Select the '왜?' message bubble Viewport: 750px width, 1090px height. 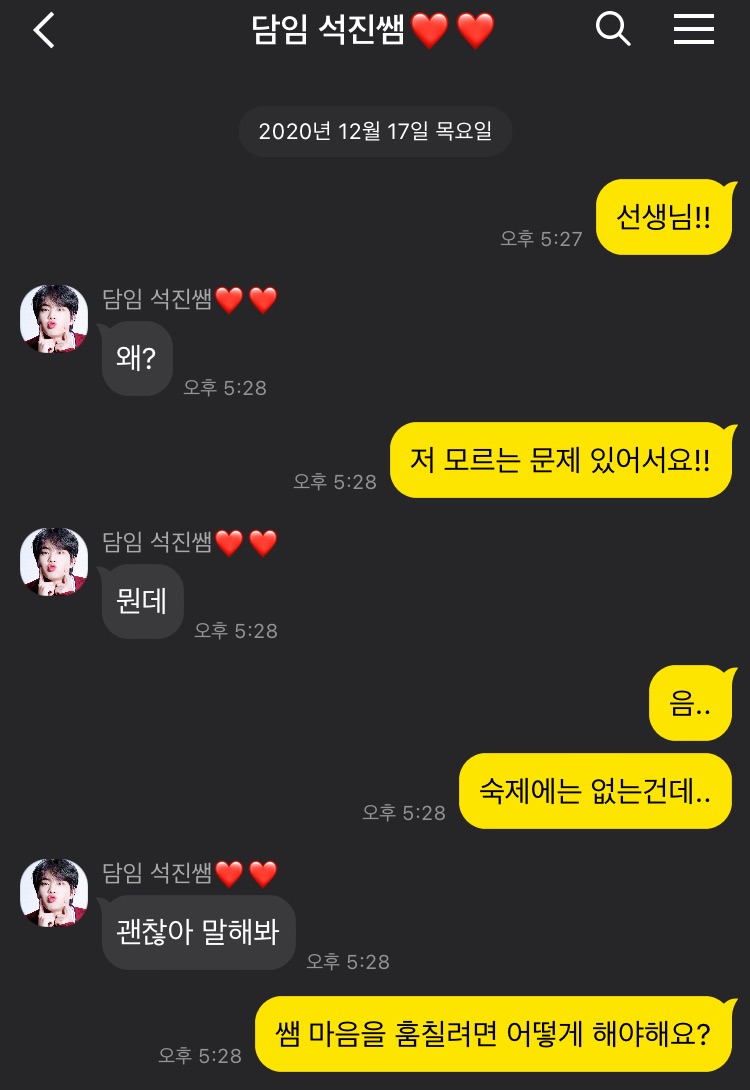(x=137, y=359)
